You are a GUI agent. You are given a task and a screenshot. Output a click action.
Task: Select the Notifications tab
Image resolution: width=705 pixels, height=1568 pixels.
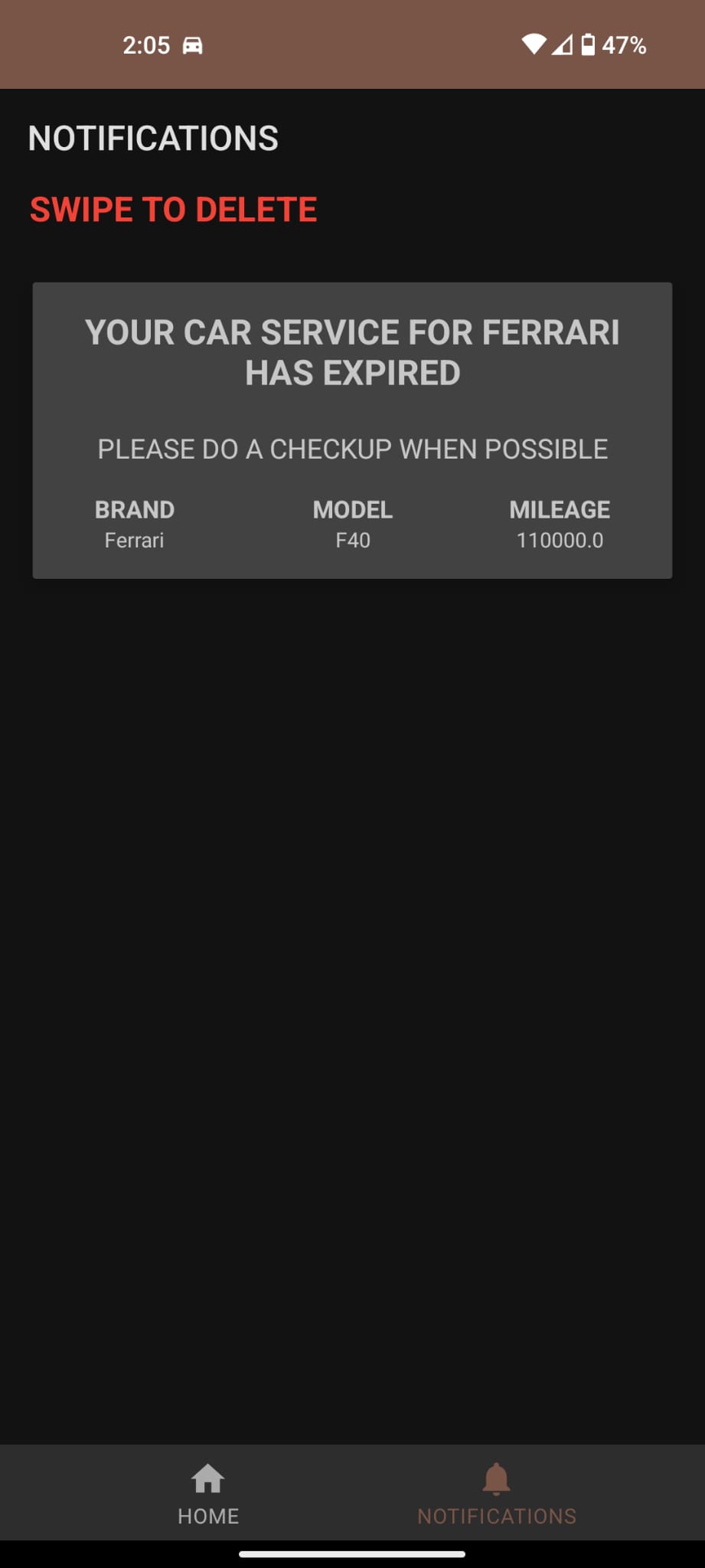coord(496,1493)
